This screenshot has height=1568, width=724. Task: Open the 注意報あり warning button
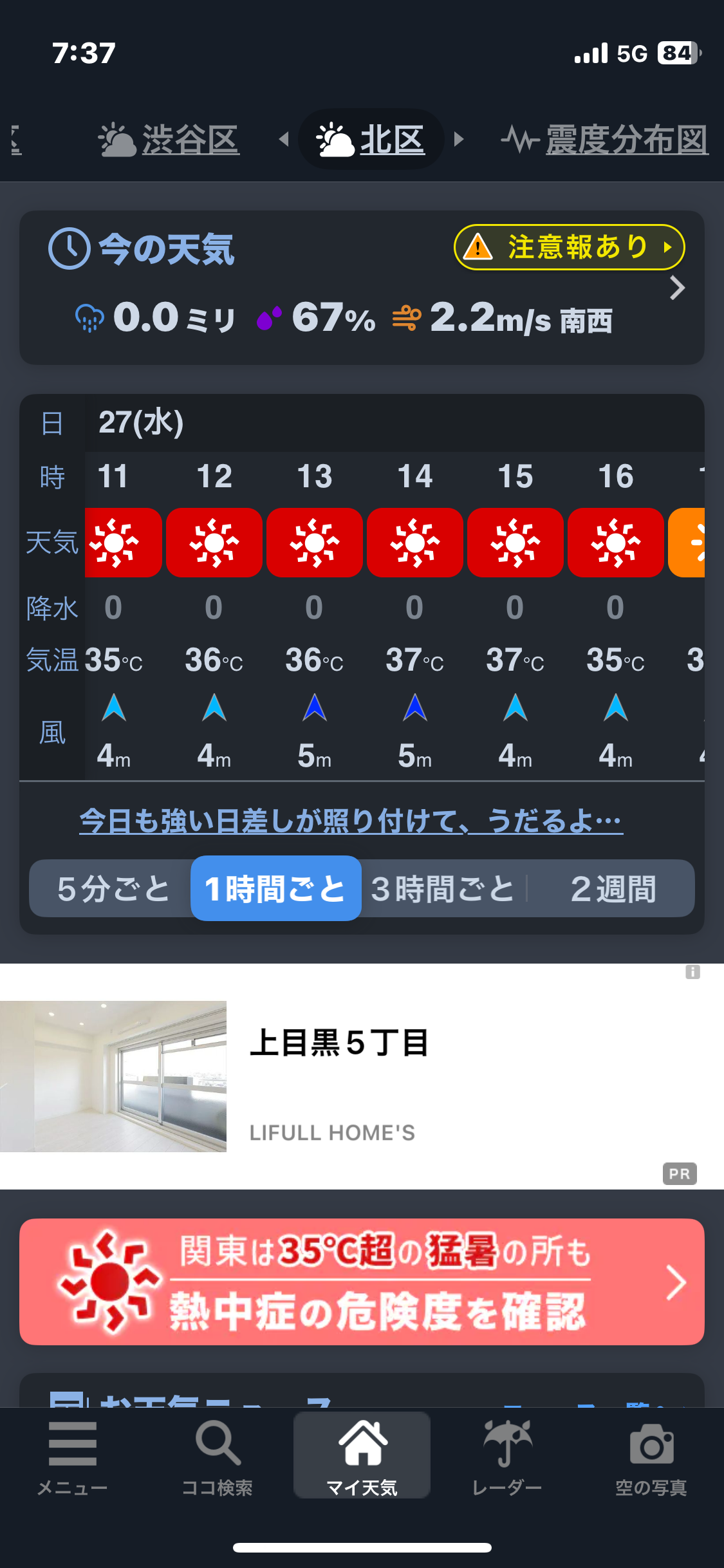(x=569, y=247)
